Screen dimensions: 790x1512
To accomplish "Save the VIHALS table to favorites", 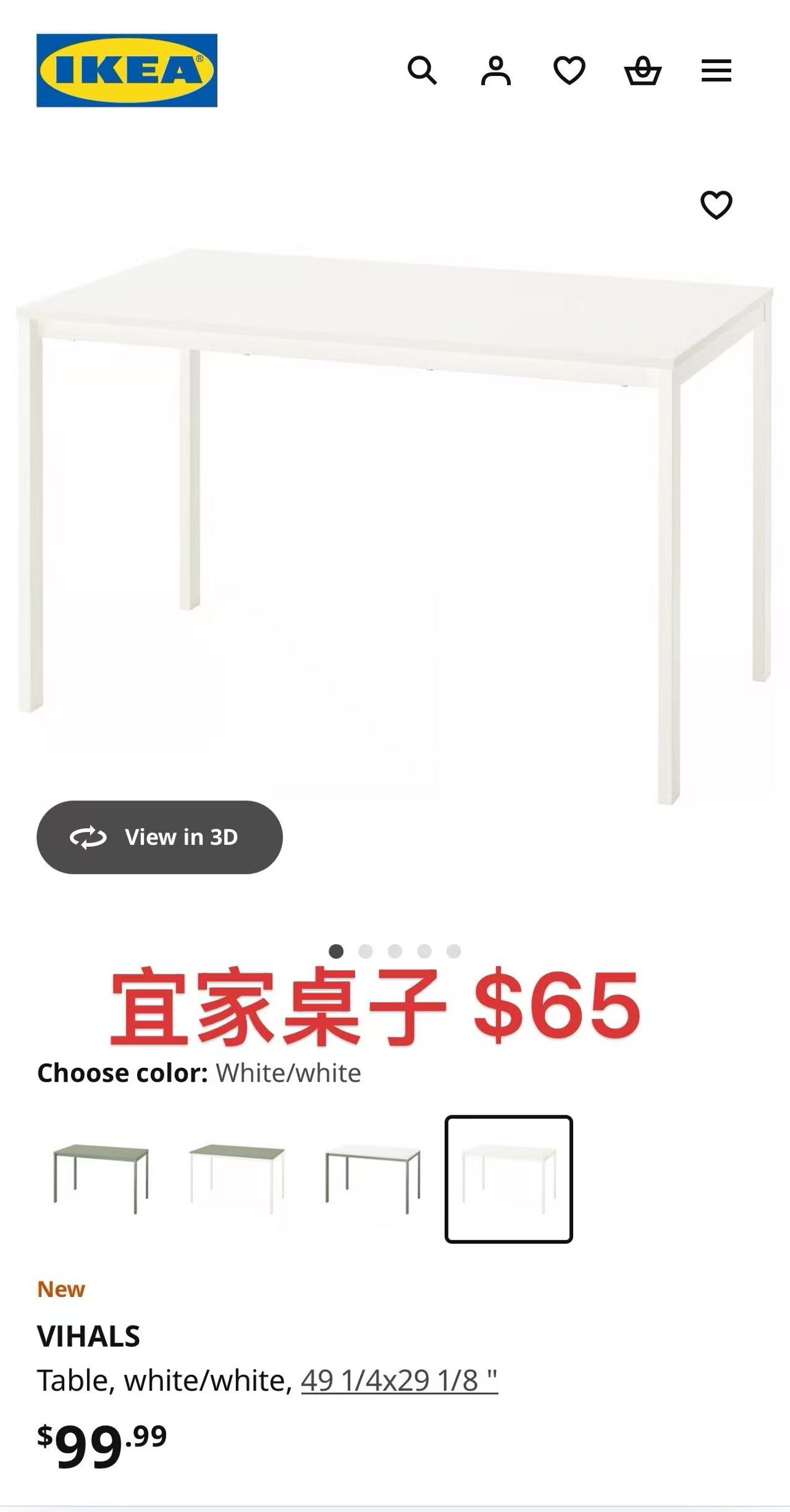I will 716,205.
